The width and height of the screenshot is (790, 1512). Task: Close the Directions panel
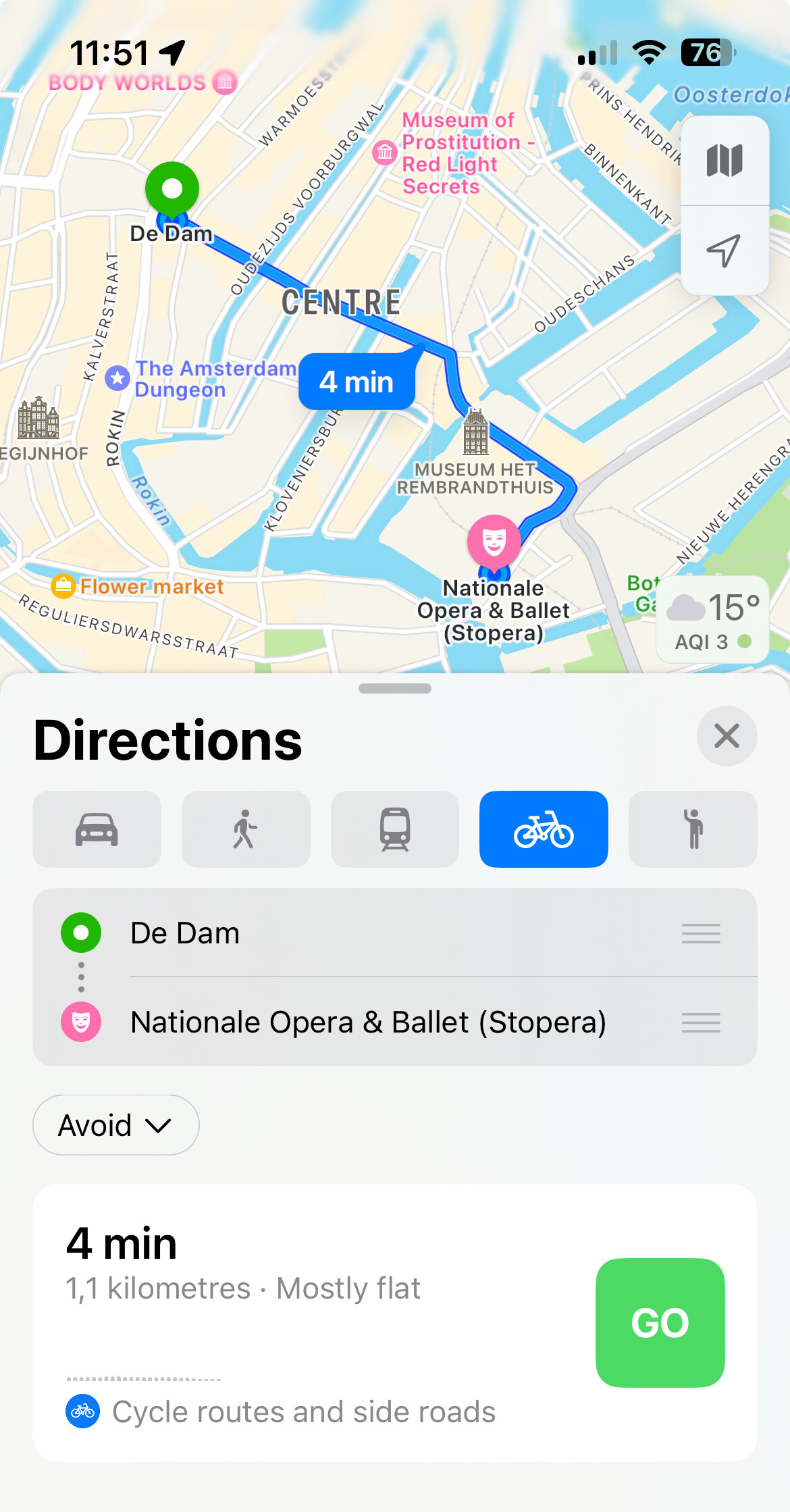click(x=727, y=736)
